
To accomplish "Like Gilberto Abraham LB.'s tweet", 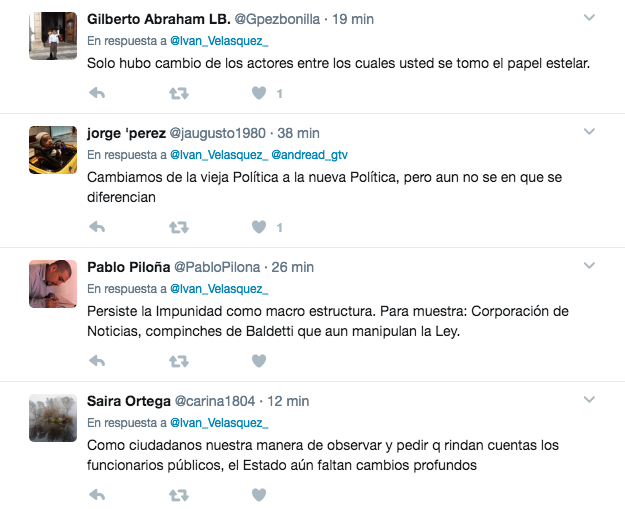I will (259, 93).
